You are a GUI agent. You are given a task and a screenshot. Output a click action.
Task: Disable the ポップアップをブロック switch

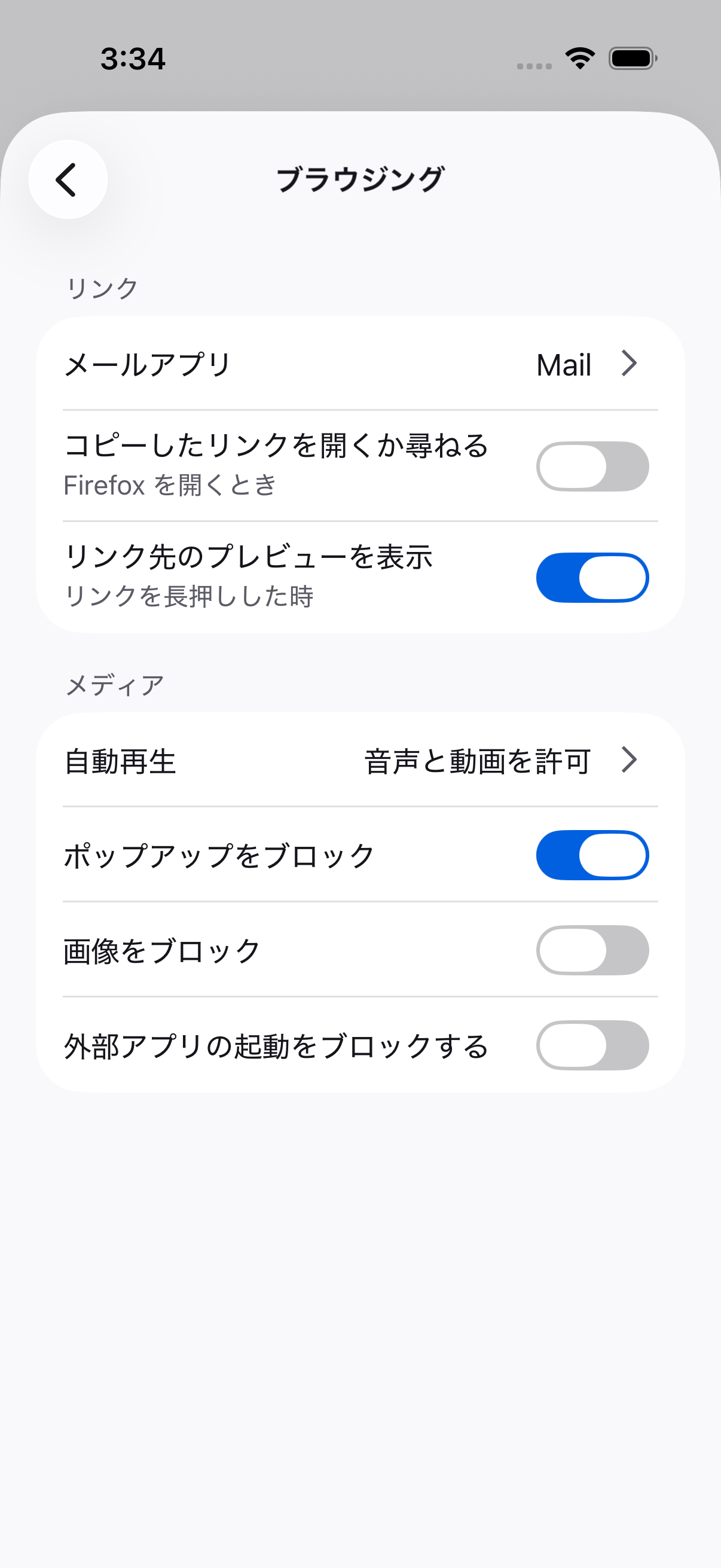pyautogui.click(x=591, y=855)
